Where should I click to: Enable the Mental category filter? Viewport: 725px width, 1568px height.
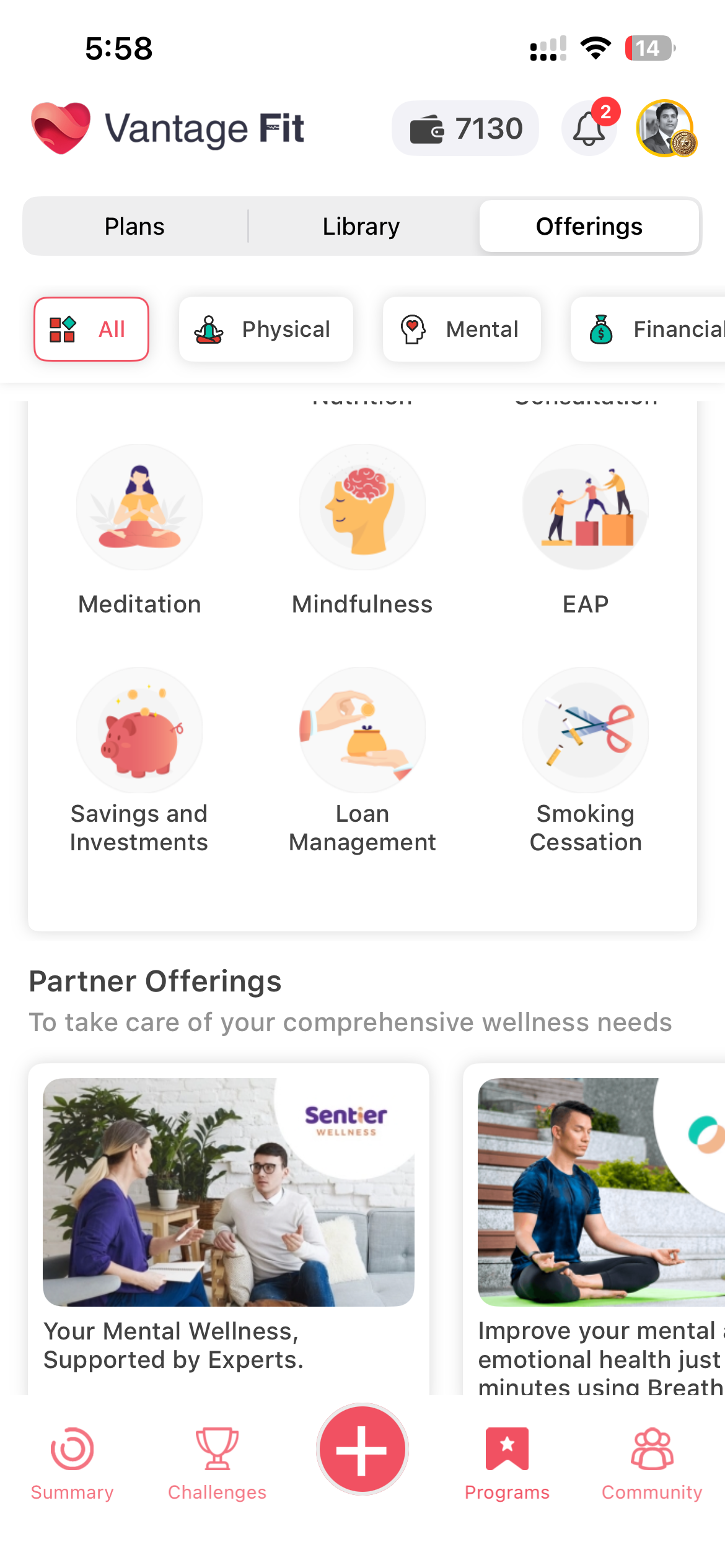click(x=462, y=329)
